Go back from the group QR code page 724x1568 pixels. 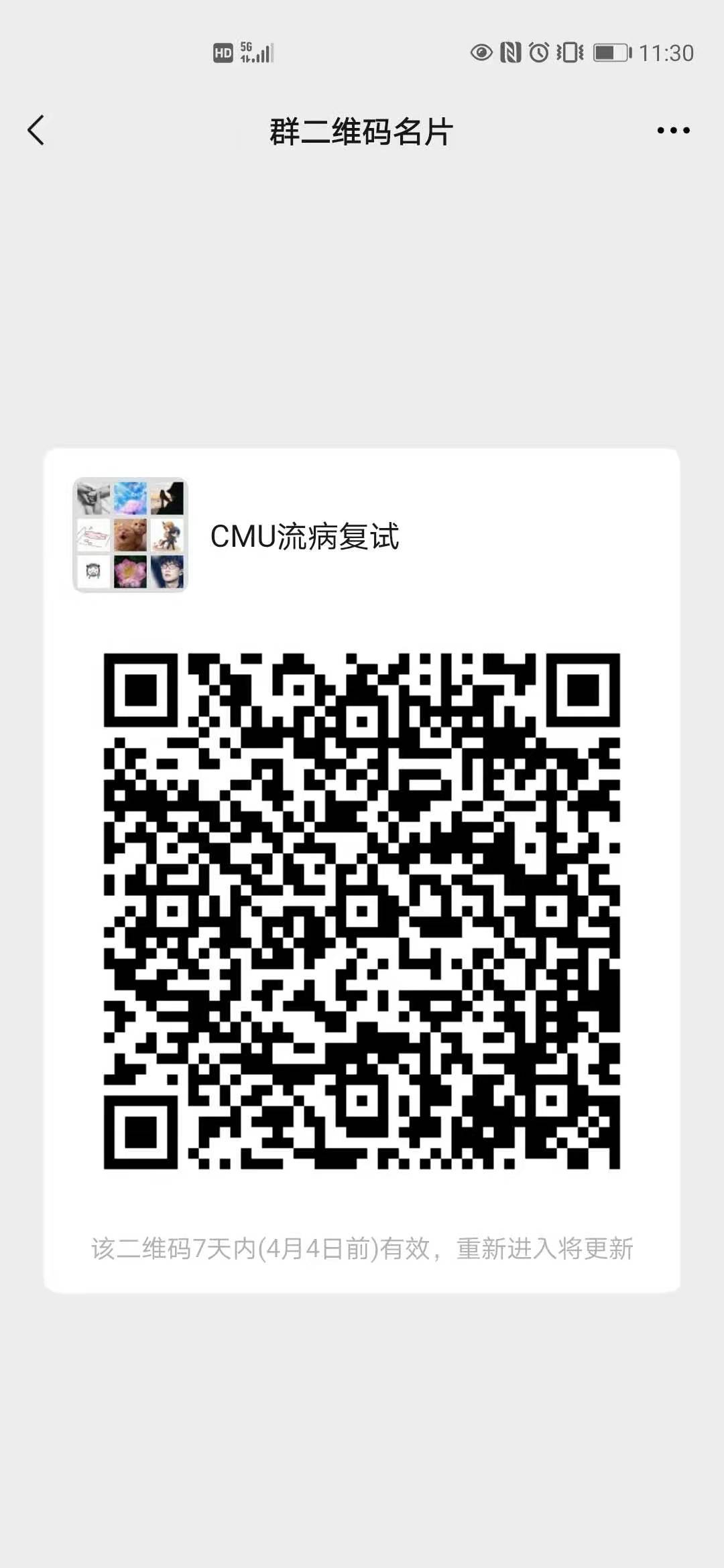coord(36,130)
